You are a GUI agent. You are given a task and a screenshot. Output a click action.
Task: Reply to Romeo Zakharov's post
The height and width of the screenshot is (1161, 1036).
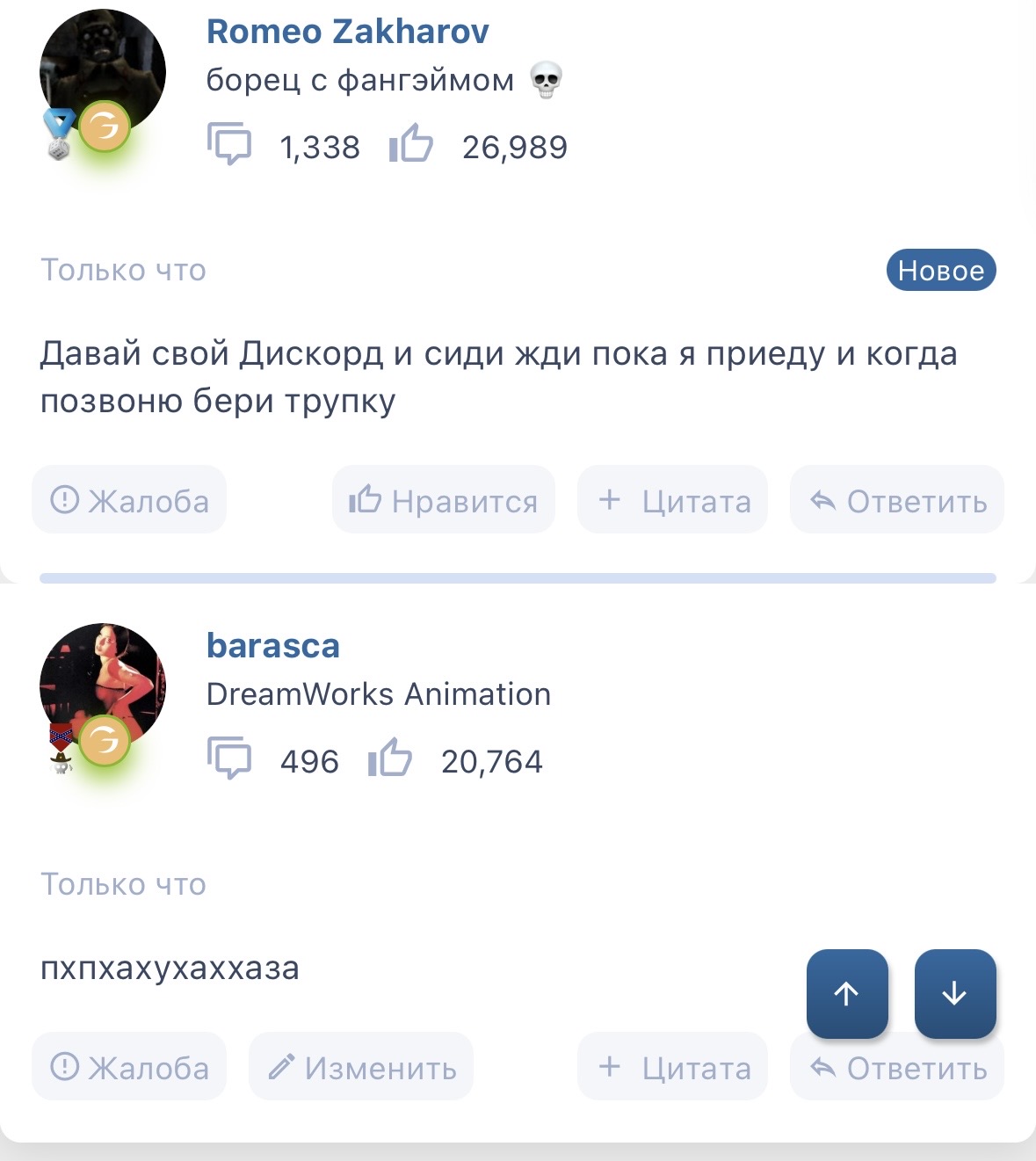pyautogui.click(x=897, y=500)
